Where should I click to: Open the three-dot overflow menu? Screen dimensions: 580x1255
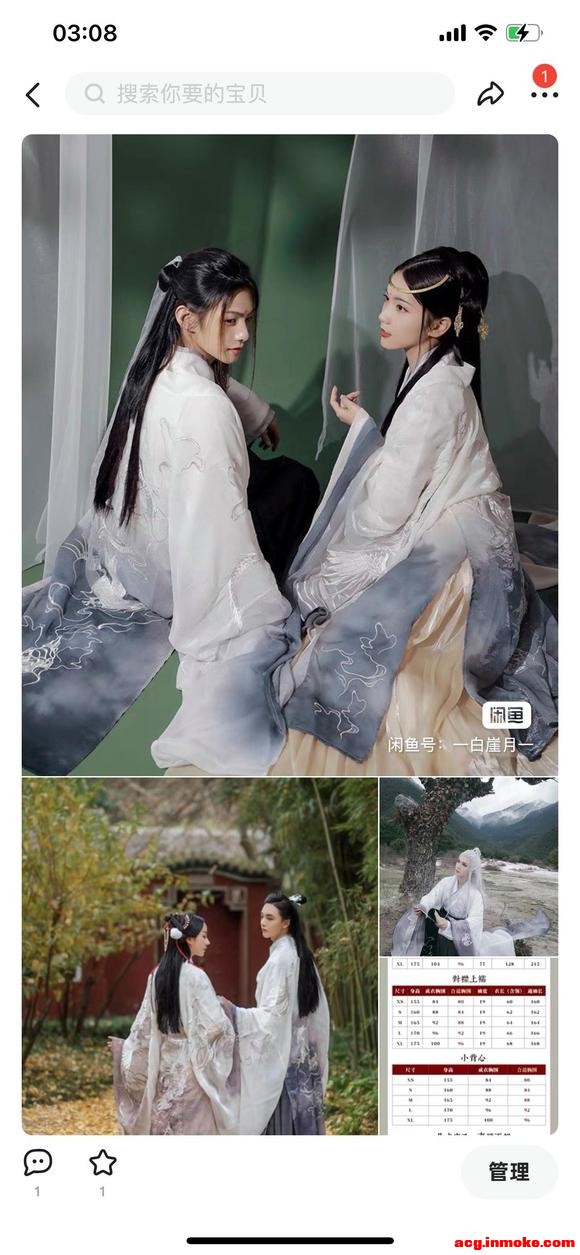click(x=545, y=94)
